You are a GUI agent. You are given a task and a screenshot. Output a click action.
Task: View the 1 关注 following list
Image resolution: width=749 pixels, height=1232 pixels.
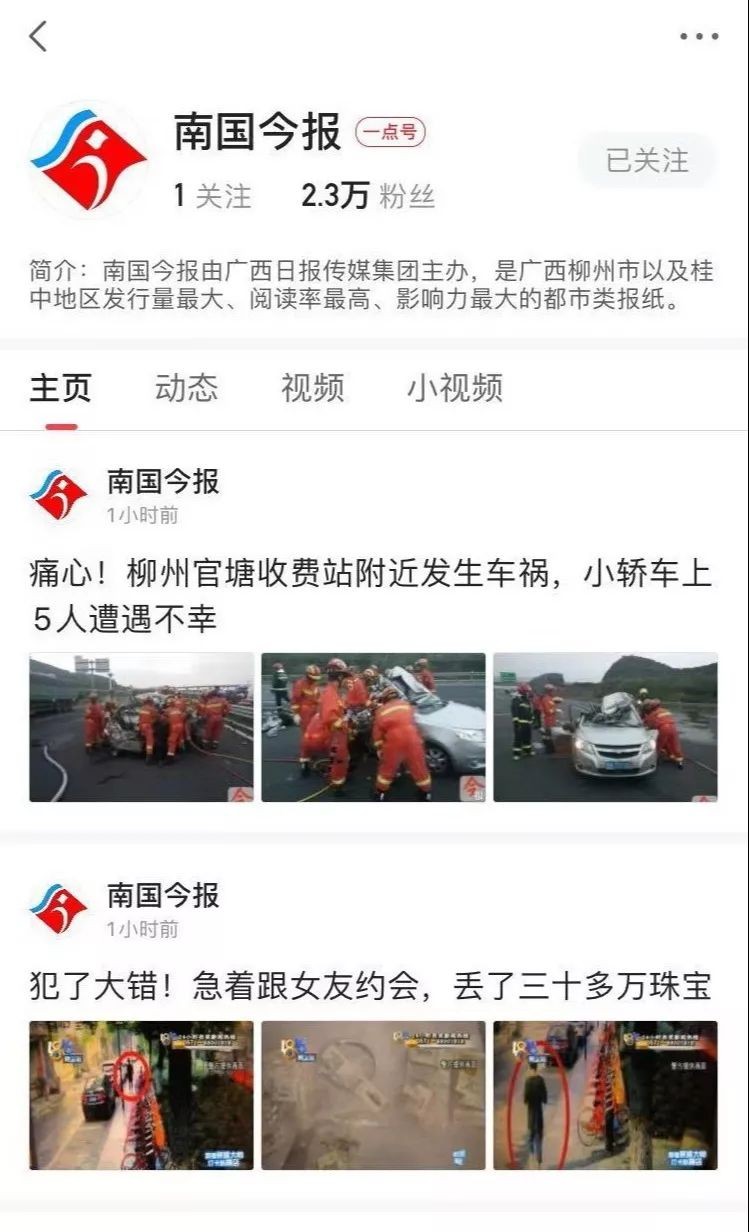pos(212,195)
